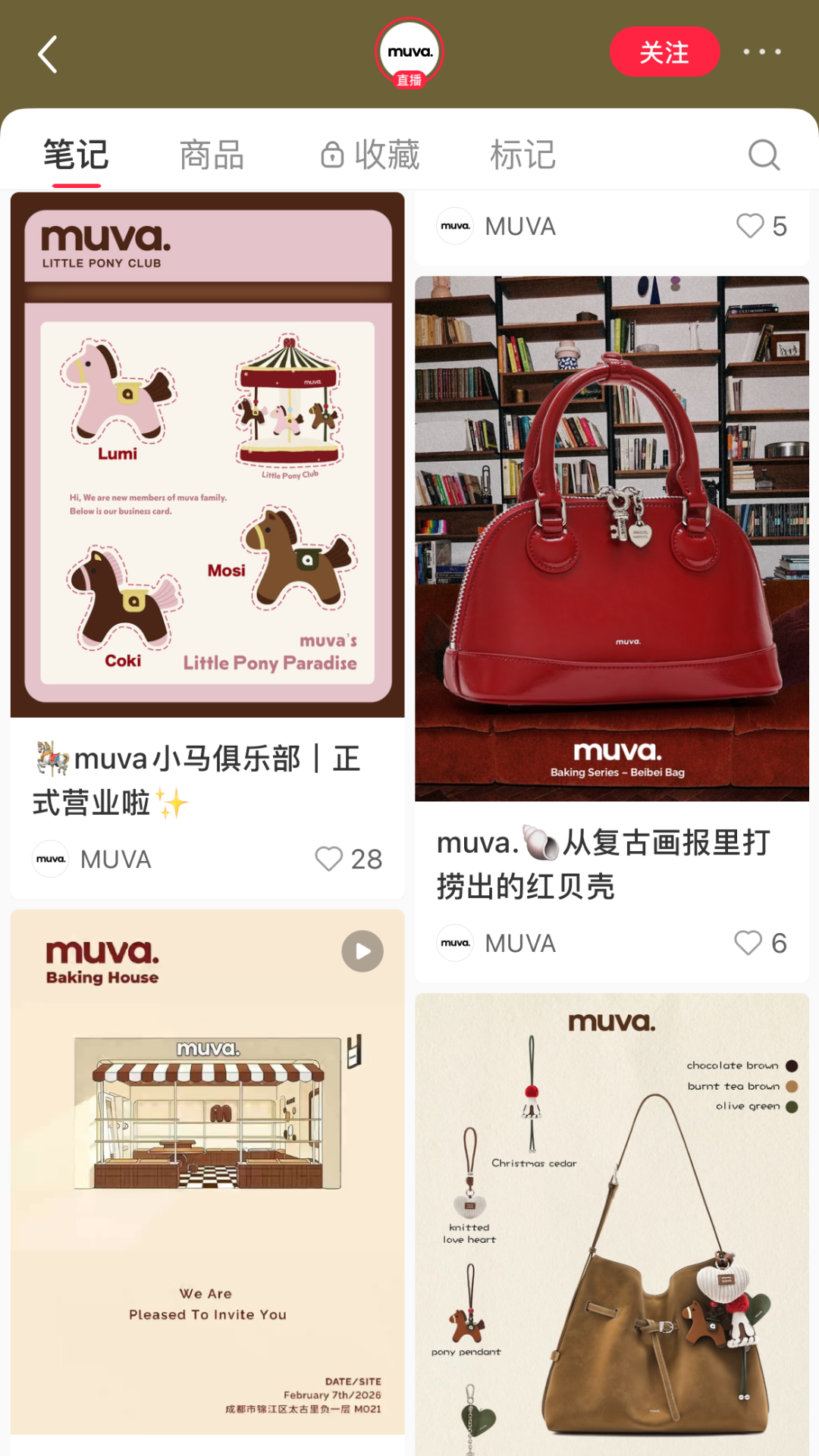Go back using the top-left arrow

pyautogui.click(x=48, y=55)
